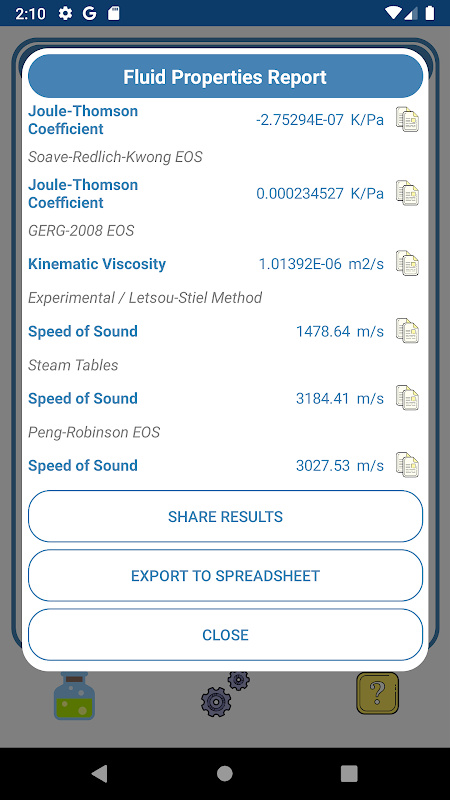Tap the system home button

coord(224,773)
